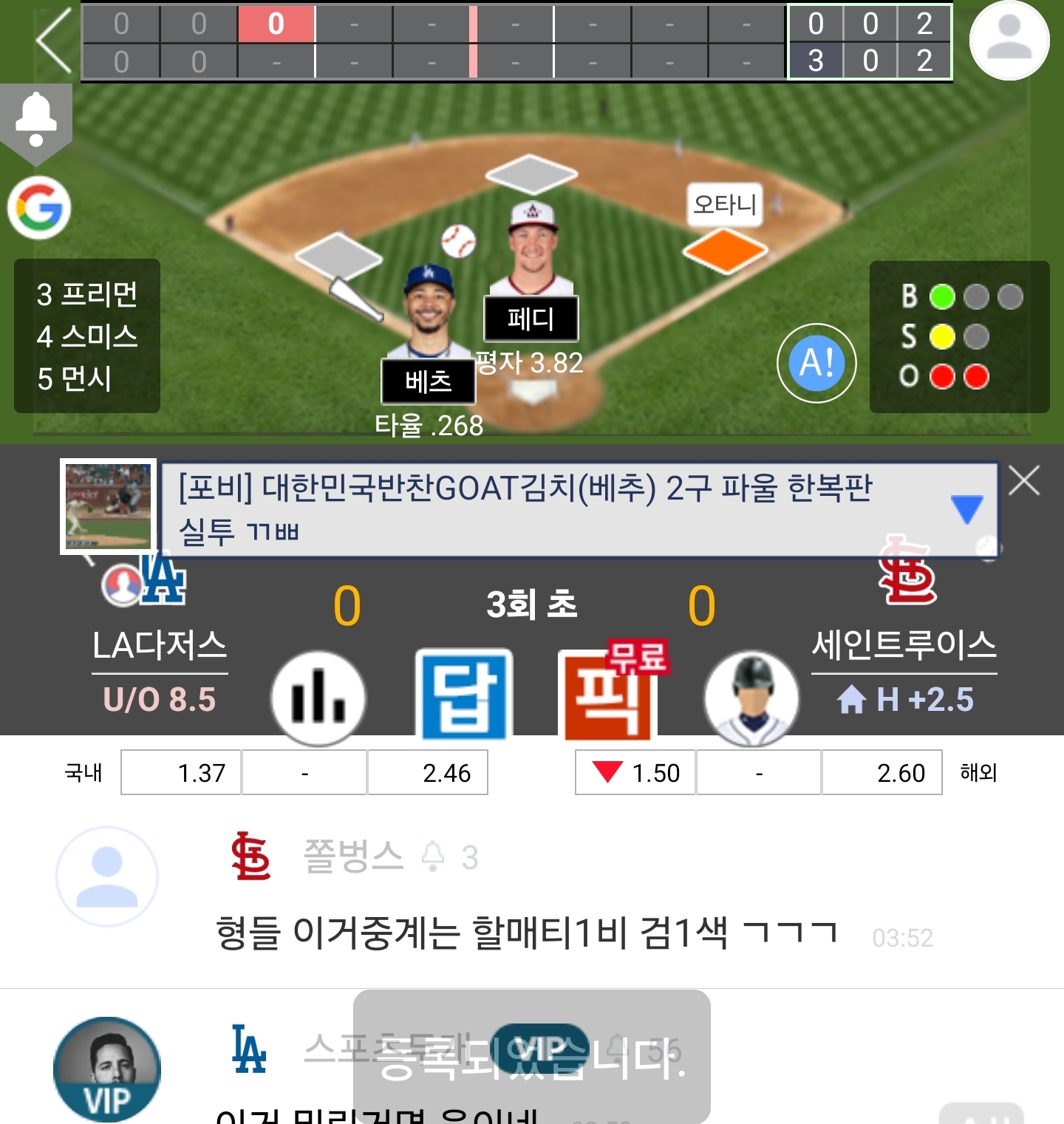Open the baseball player icon
The height and width of the screenshot is (1124, 1064).
coord(751,696)
